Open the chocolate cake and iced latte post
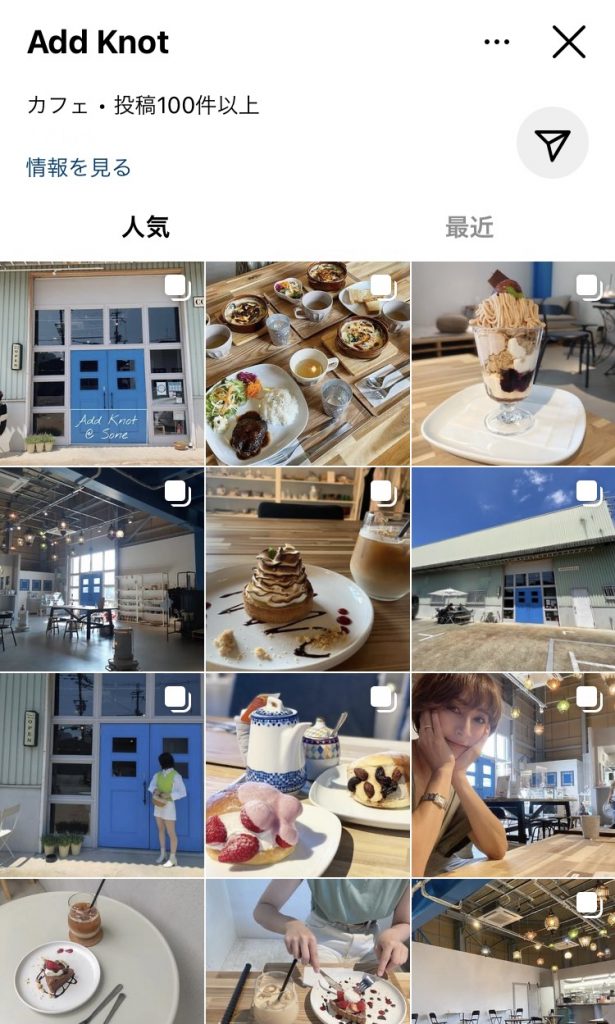 click(307, 569)
